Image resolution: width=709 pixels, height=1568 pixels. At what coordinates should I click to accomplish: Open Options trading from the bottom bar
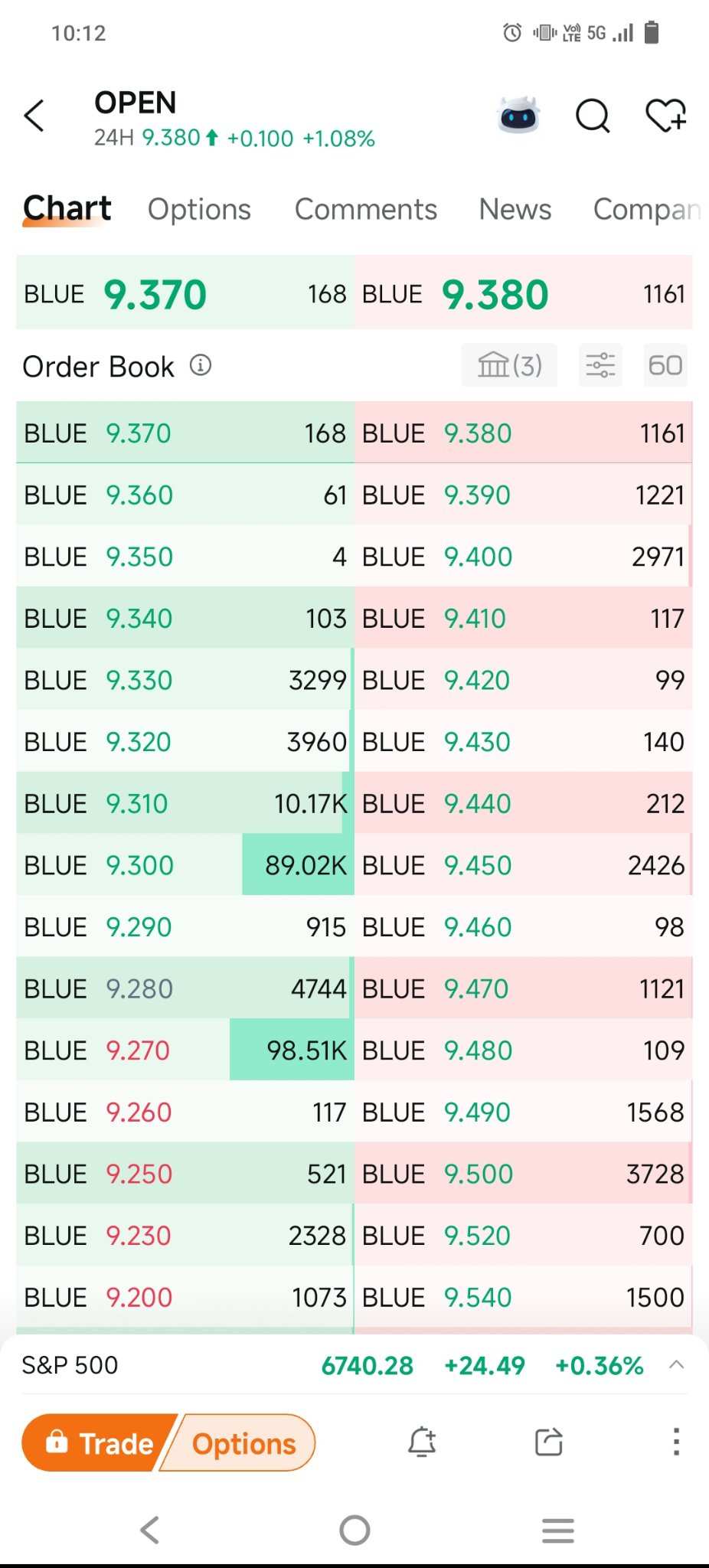(x=243, y=1443)
